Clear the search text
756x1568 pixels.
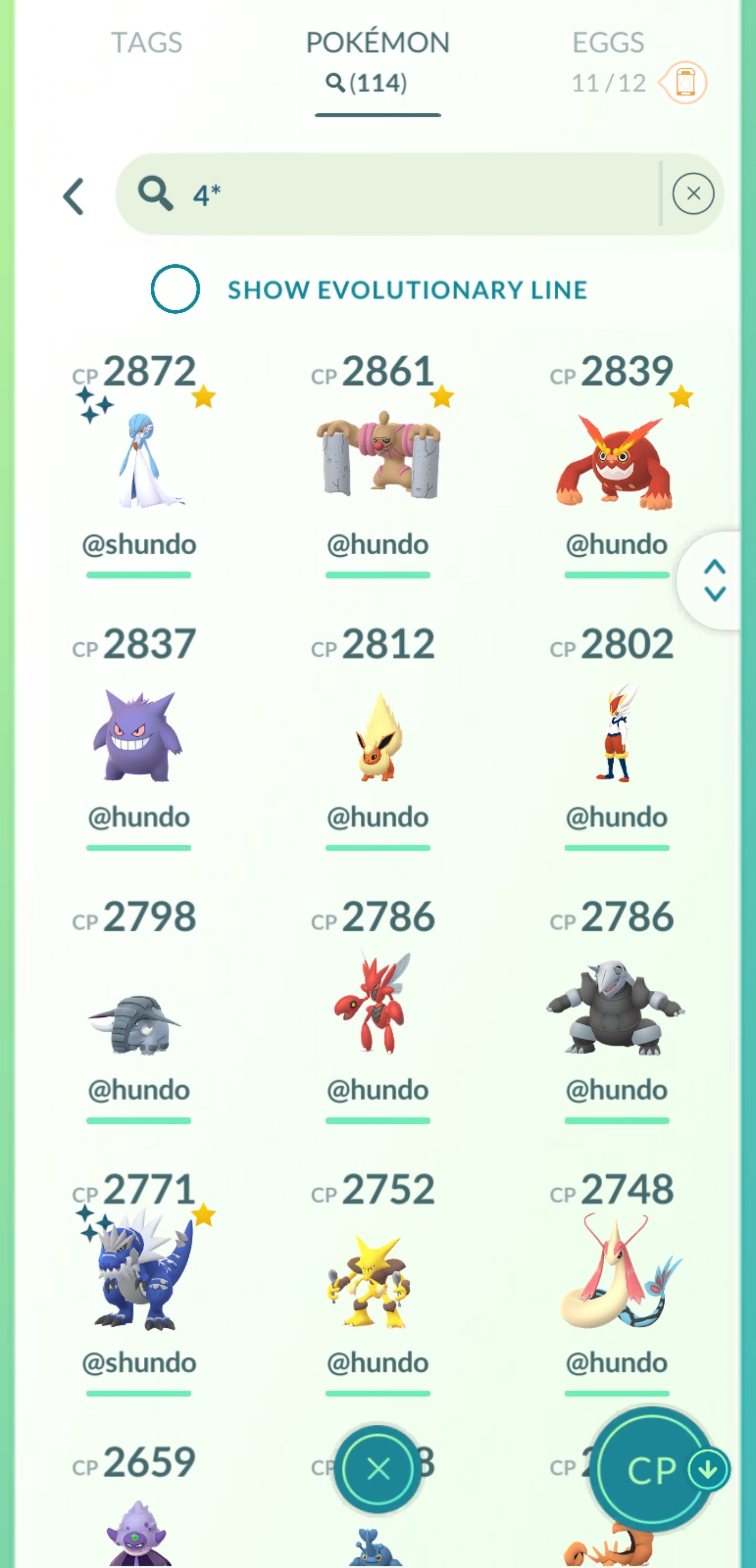[x=692, y=194]
